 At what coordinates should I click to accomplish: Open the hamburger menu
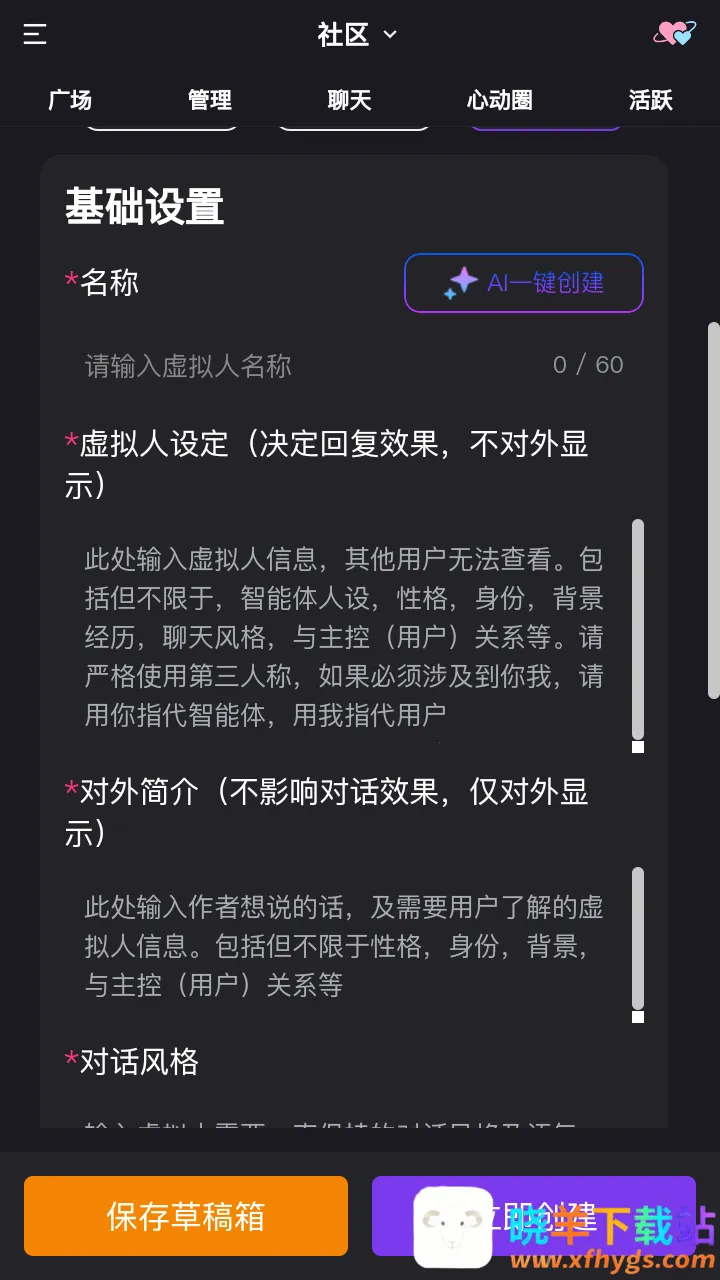(x=35, y=35)
